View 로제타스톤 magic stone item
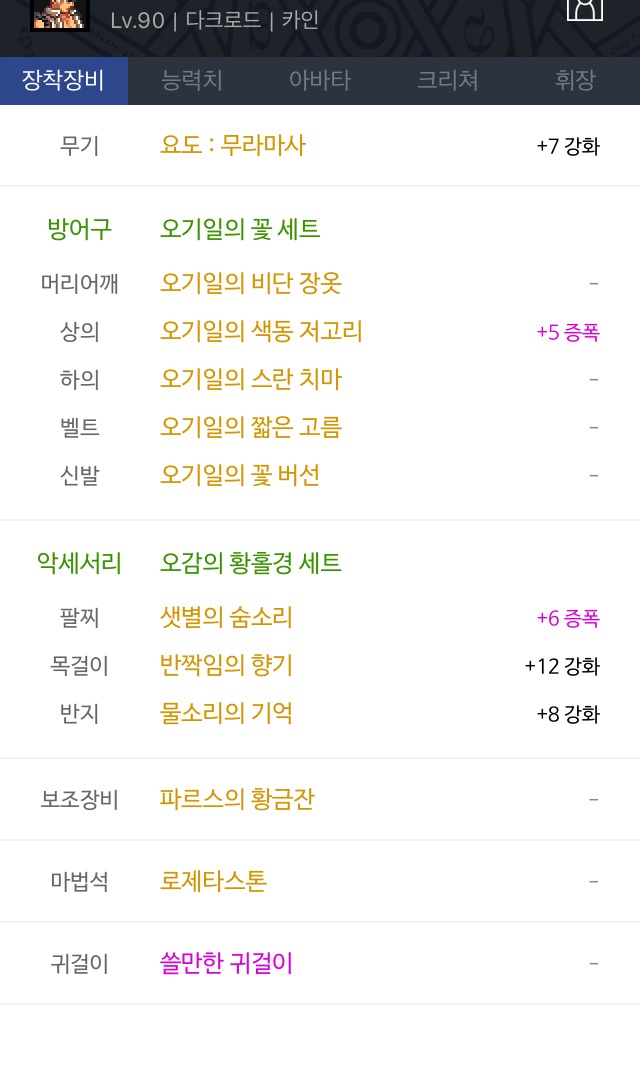Screen dimensions: 640x1081 click(x=213, y=882)
